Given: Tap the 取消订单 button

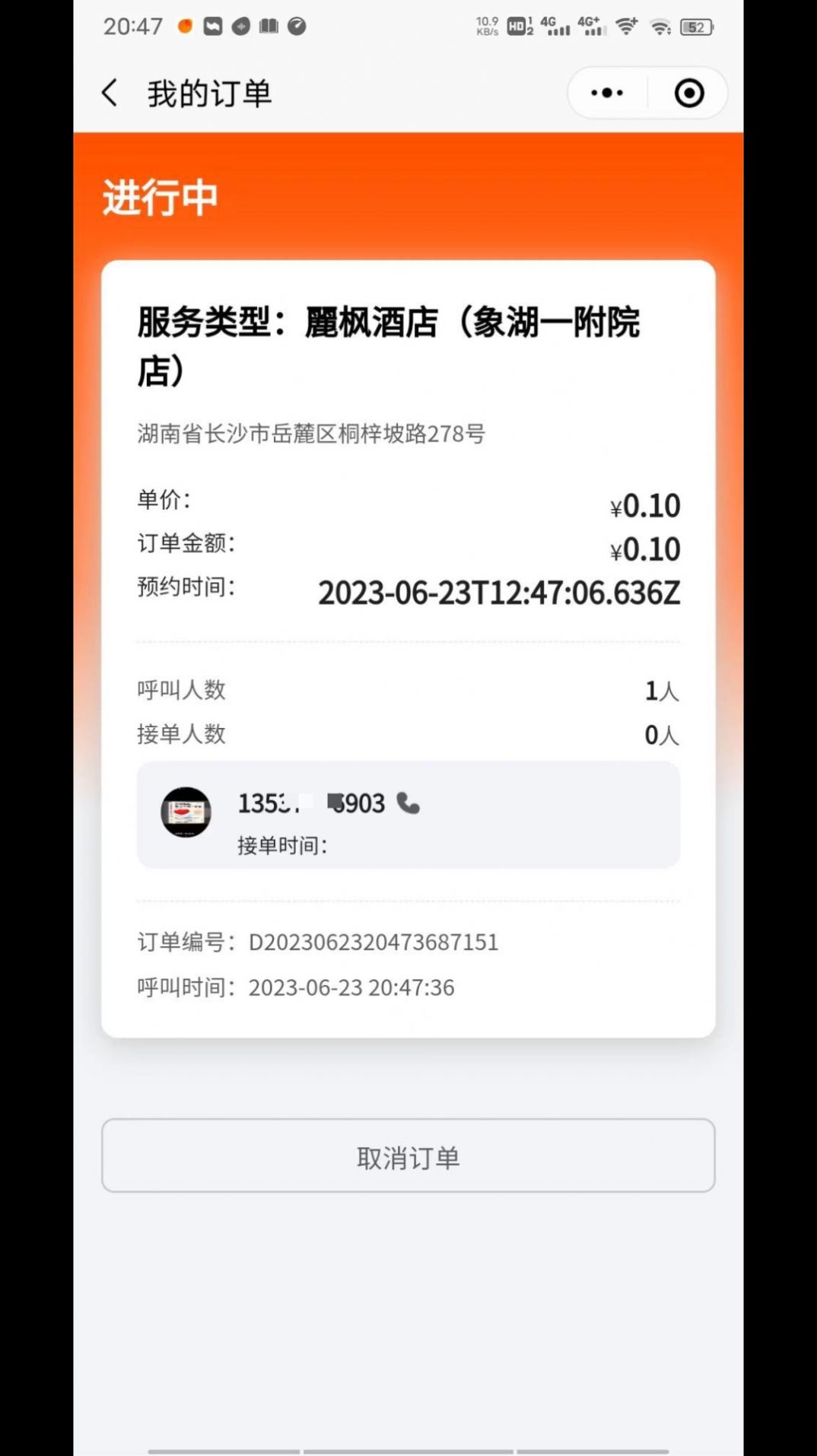Looking at the screenshot, I should click(x=408, y=1157).
